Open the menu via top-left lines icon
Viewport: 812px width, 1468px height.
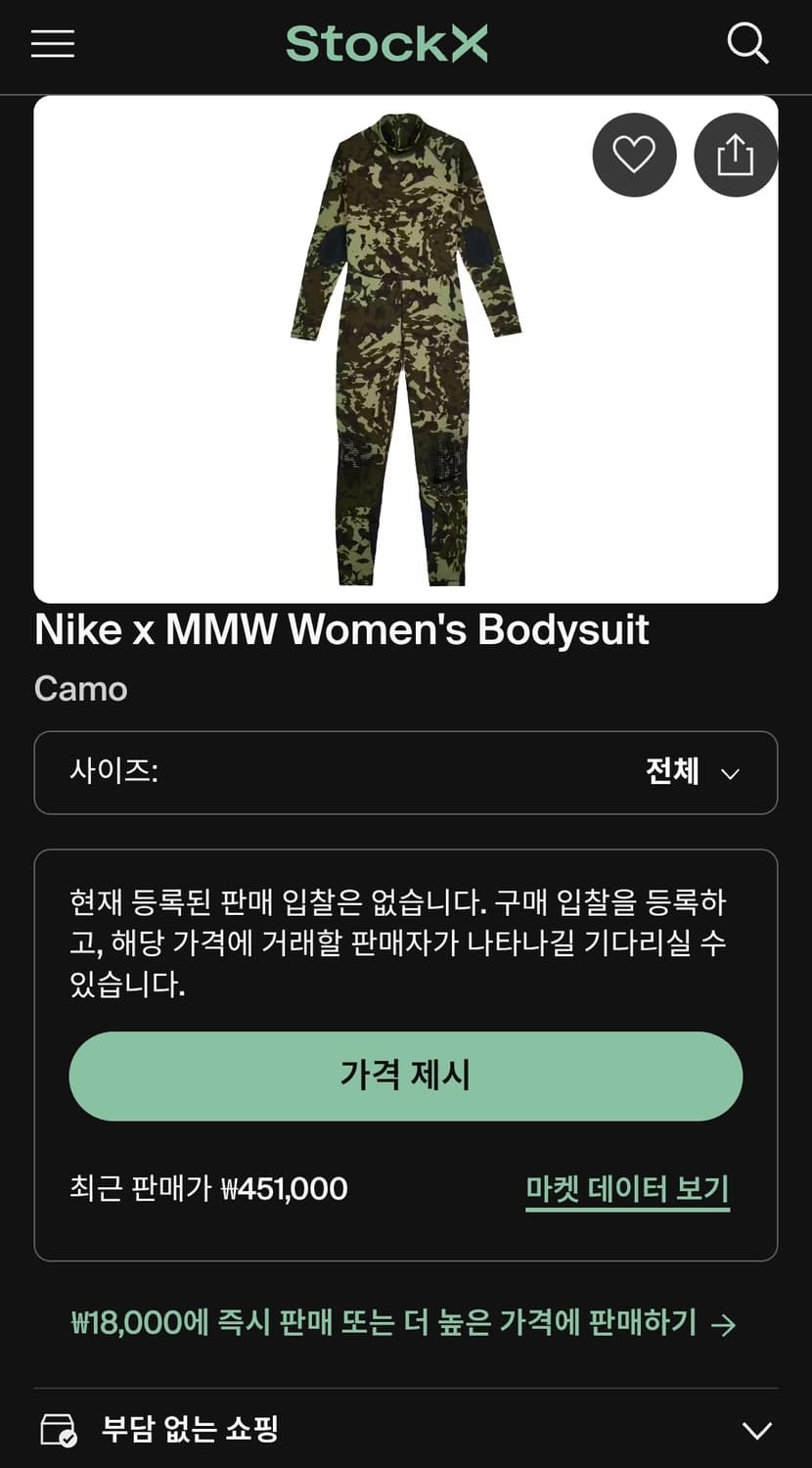pos(52,43)
